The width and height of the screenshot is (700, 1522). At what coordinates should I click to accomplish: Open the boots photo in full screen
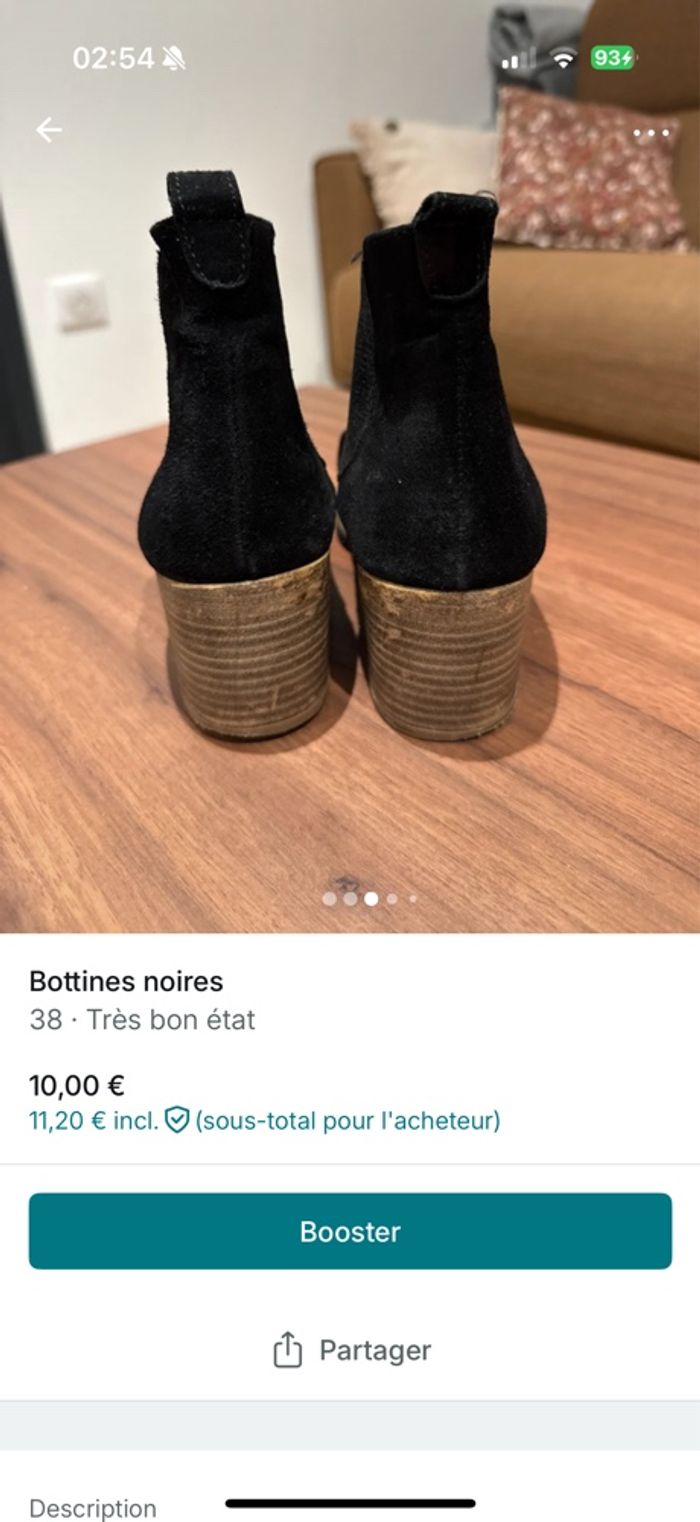coord(350,500)
